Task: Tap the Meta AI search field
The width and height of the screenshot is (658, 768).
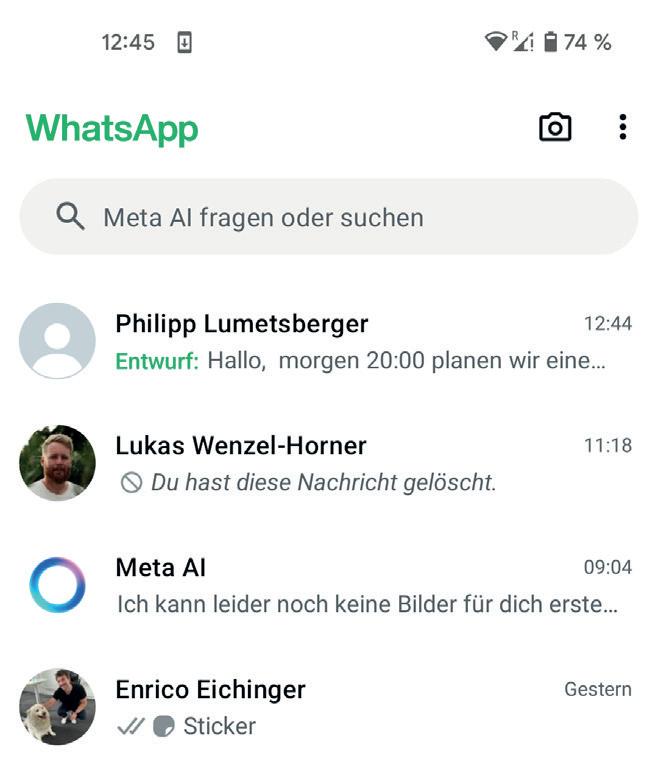Action: click(x=328, y=217)
